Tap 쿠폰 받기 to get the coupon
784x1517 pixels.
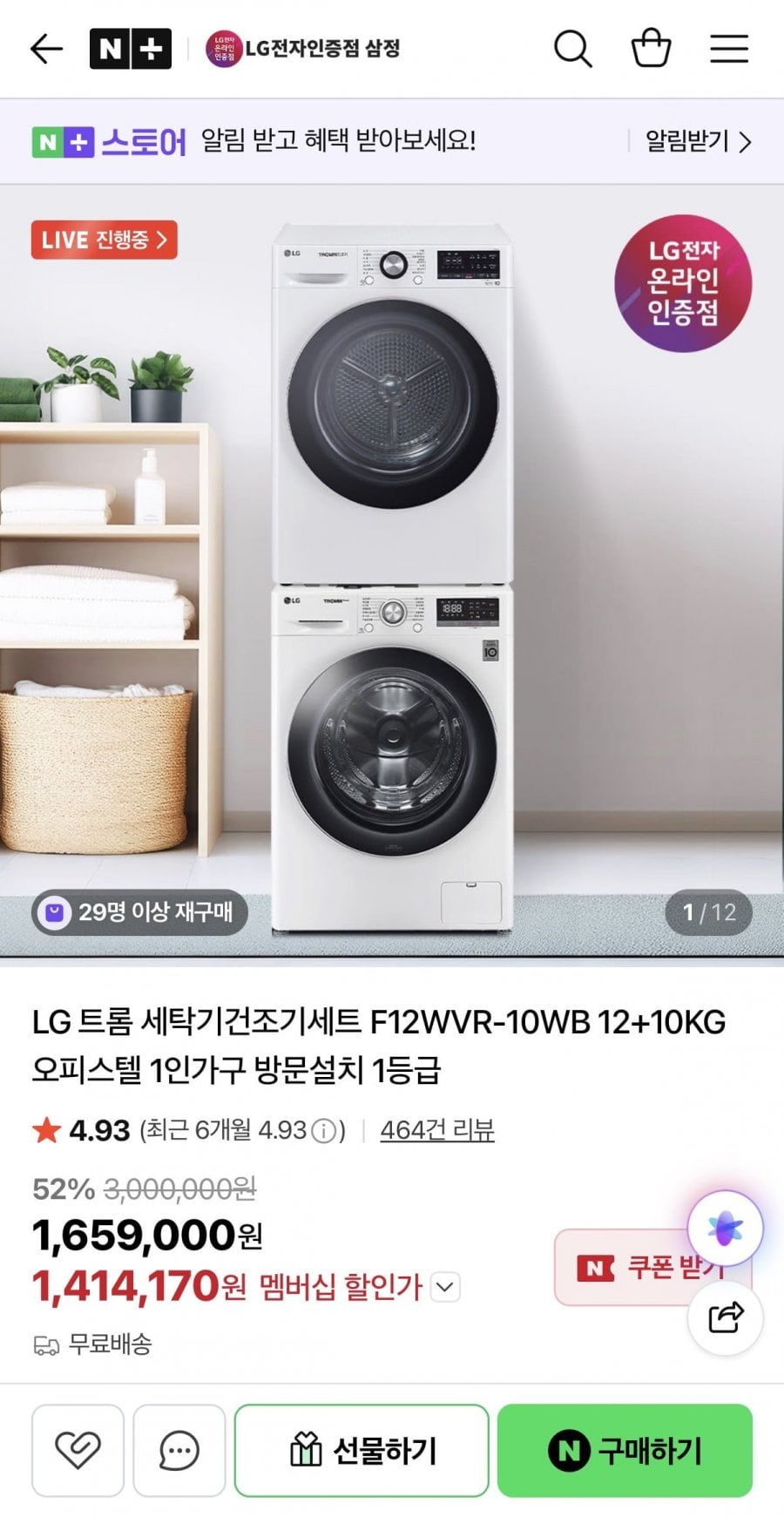[x=652, y=1268]
